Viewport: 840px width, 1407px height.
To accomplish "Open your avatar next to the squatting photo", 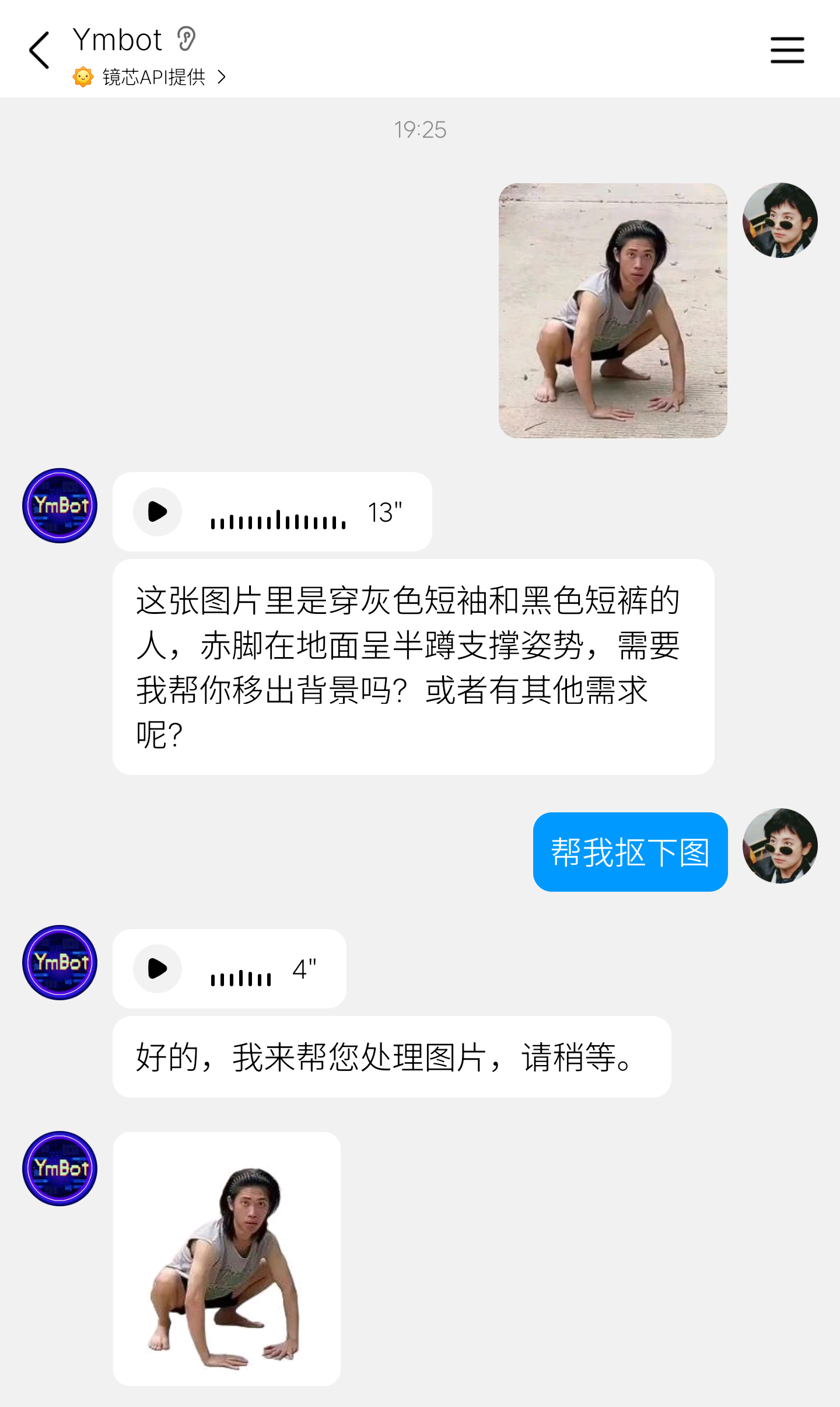I will coord(780,219).
